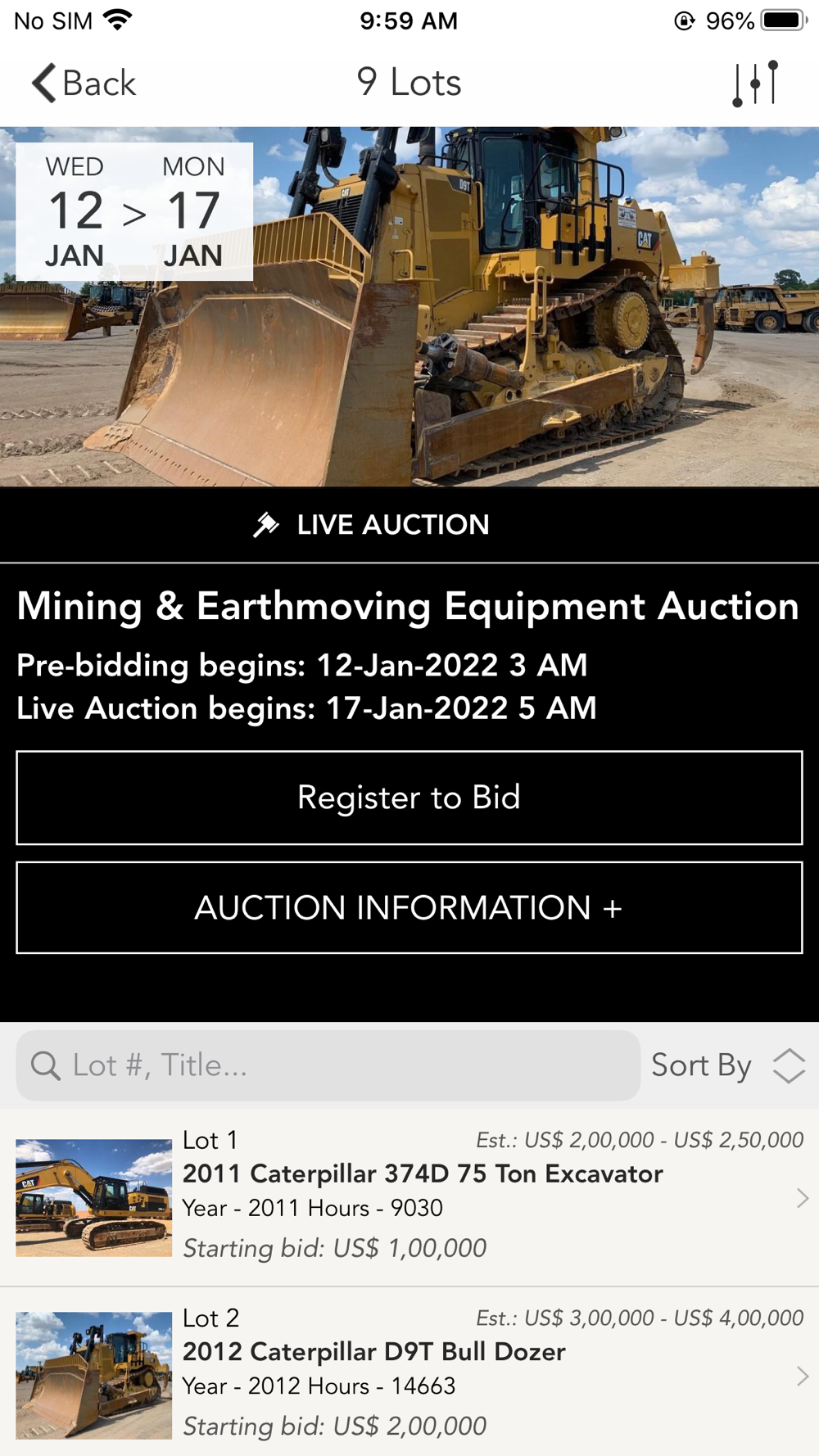
Task: Focus the Lot #, Title search field
Action: (x=328, y=1065)
